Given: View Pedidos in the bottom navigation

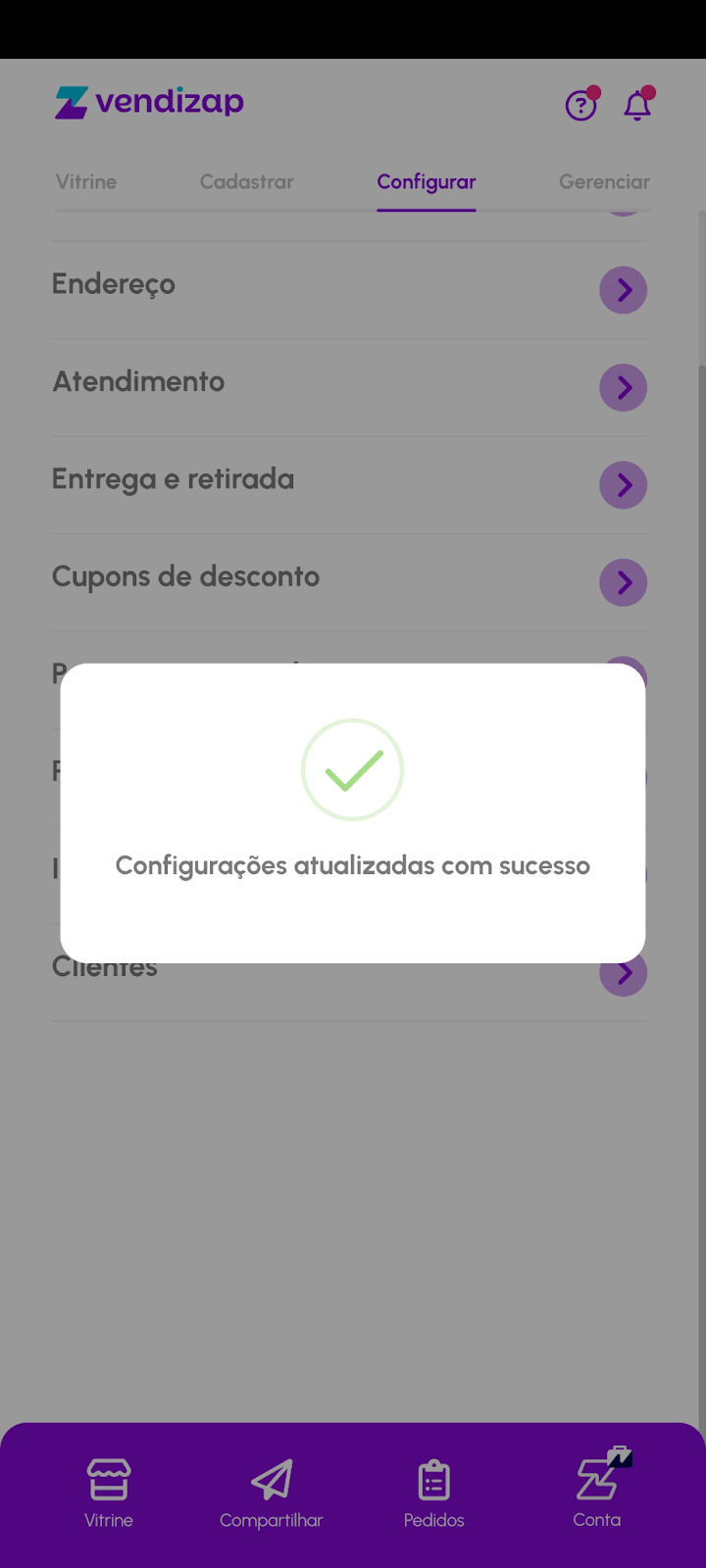Looking at the screenshot, I should tap(433, 1493).
